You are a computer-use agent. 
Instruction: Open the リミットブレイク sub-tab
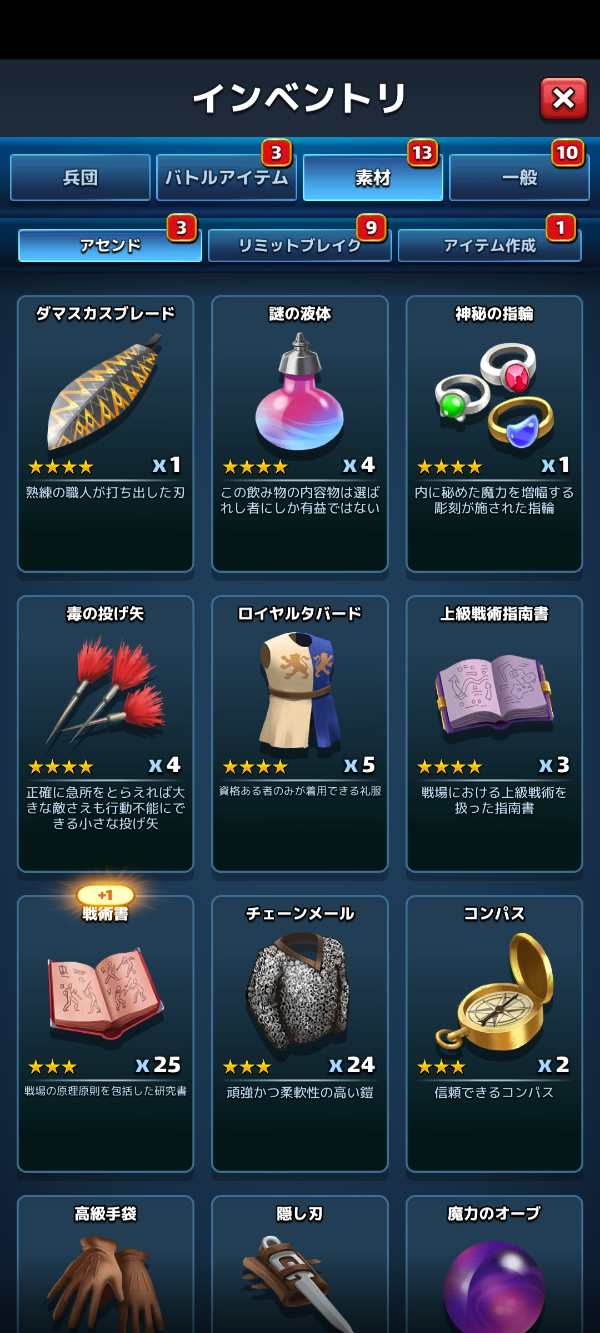click(299, 245)
